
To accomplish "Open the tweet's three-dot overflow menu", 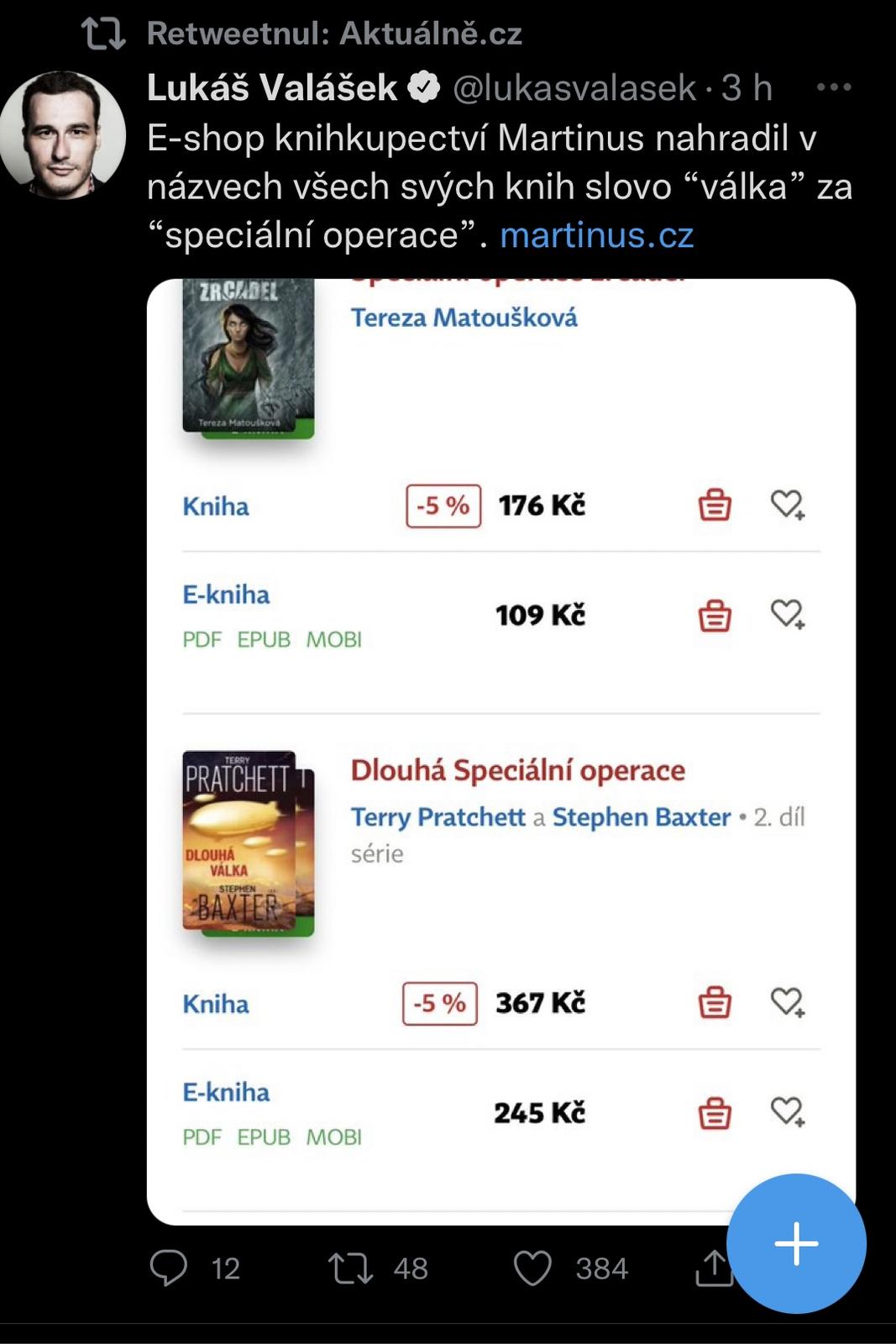I will click(x=833, y=87).
